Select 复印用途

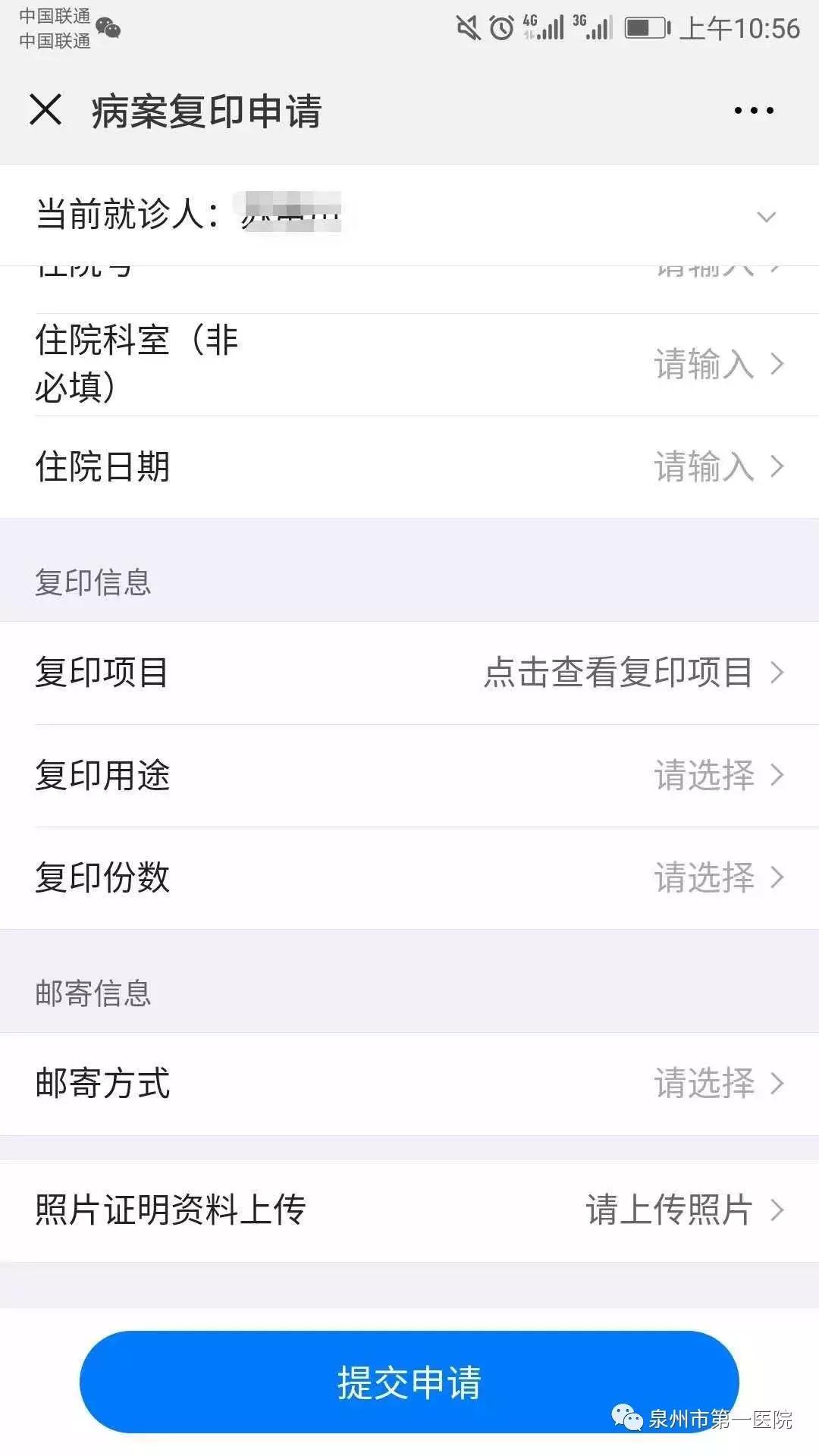pyautogui.click(x=409, y=776)
